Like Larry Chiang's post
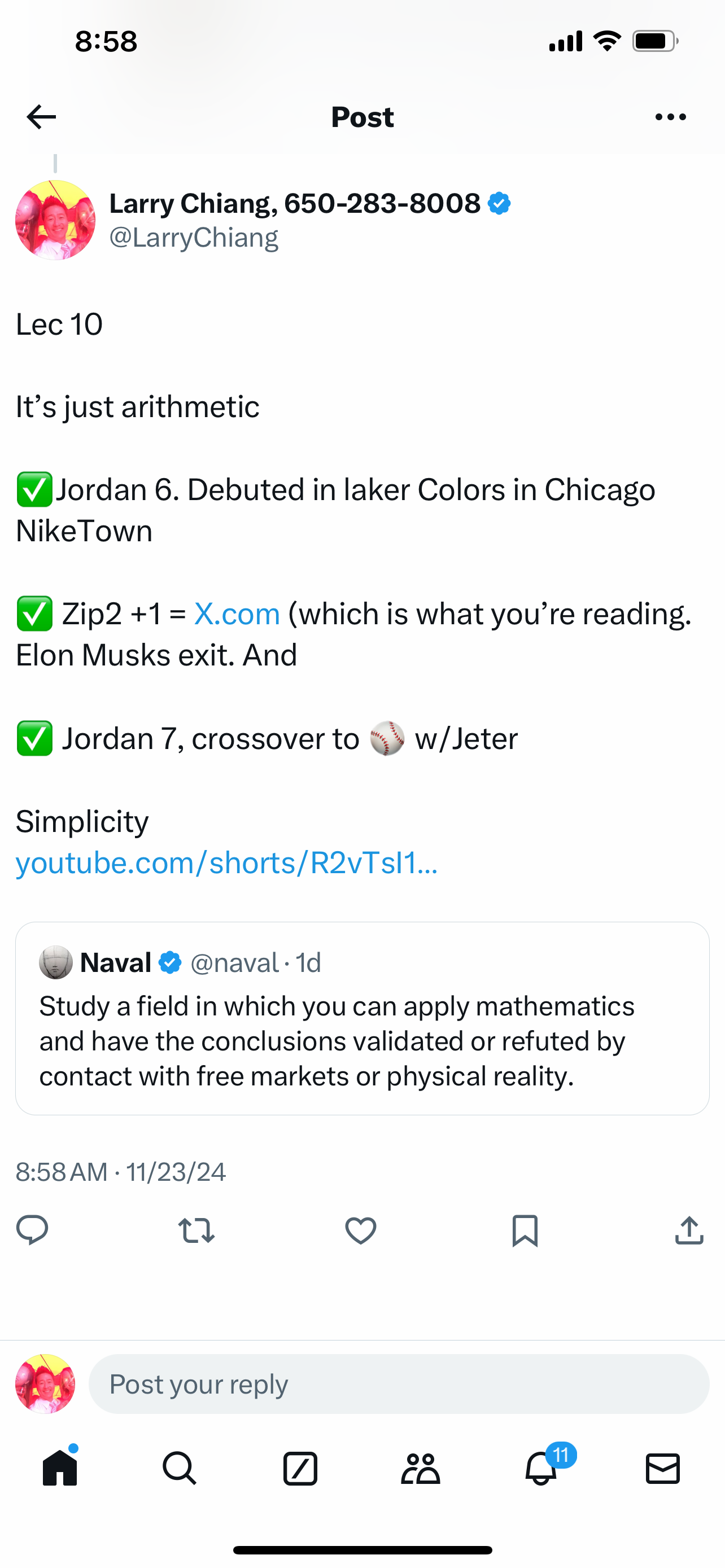 360,1230
